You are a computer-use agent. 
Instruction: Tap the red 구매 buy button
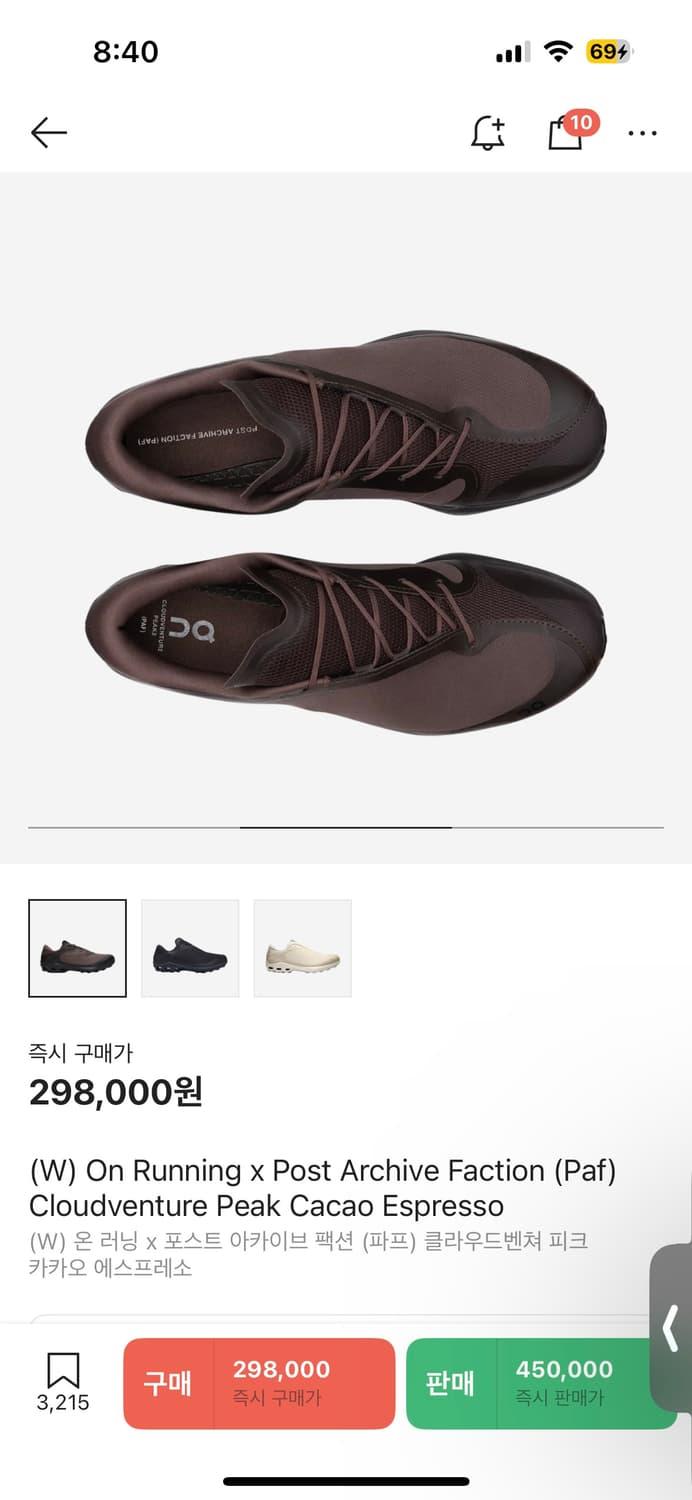[259, 1383]
